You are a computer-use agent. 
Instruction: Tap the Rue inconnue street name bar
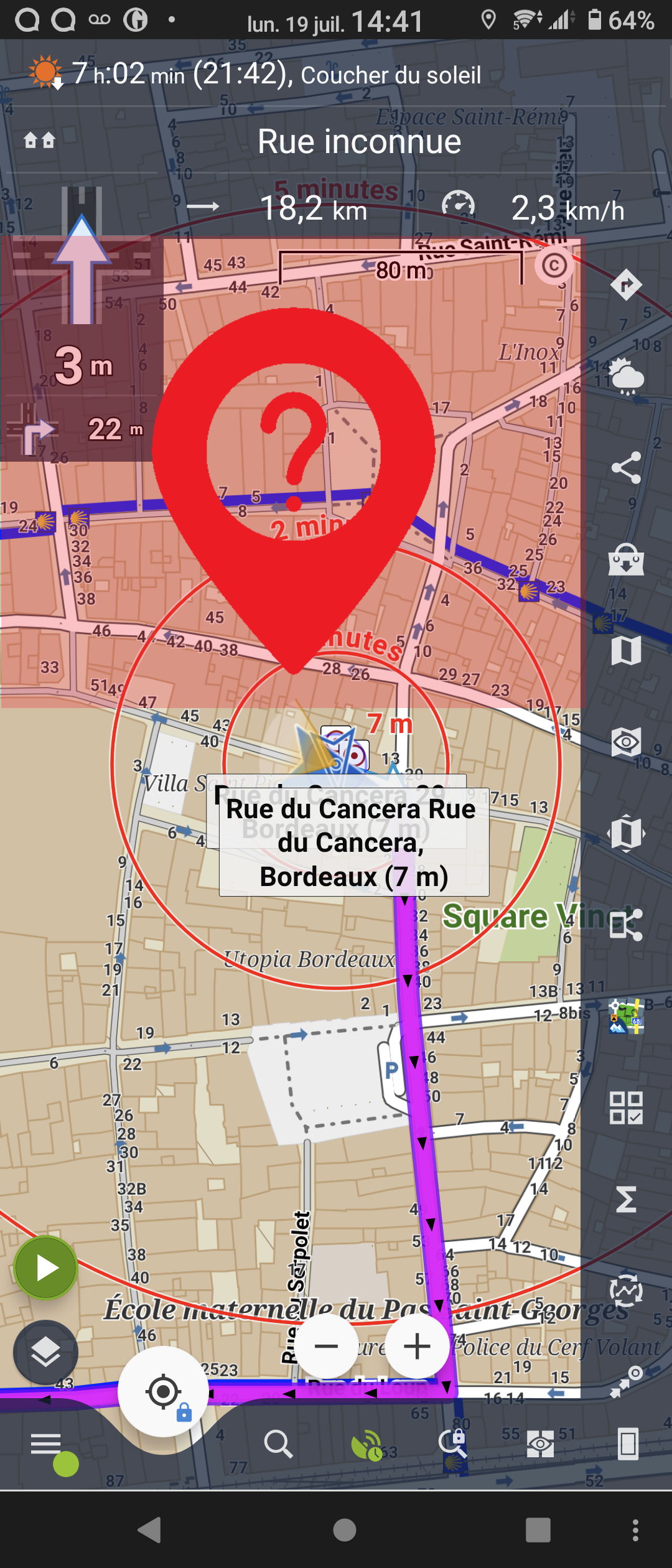[359, 142]
